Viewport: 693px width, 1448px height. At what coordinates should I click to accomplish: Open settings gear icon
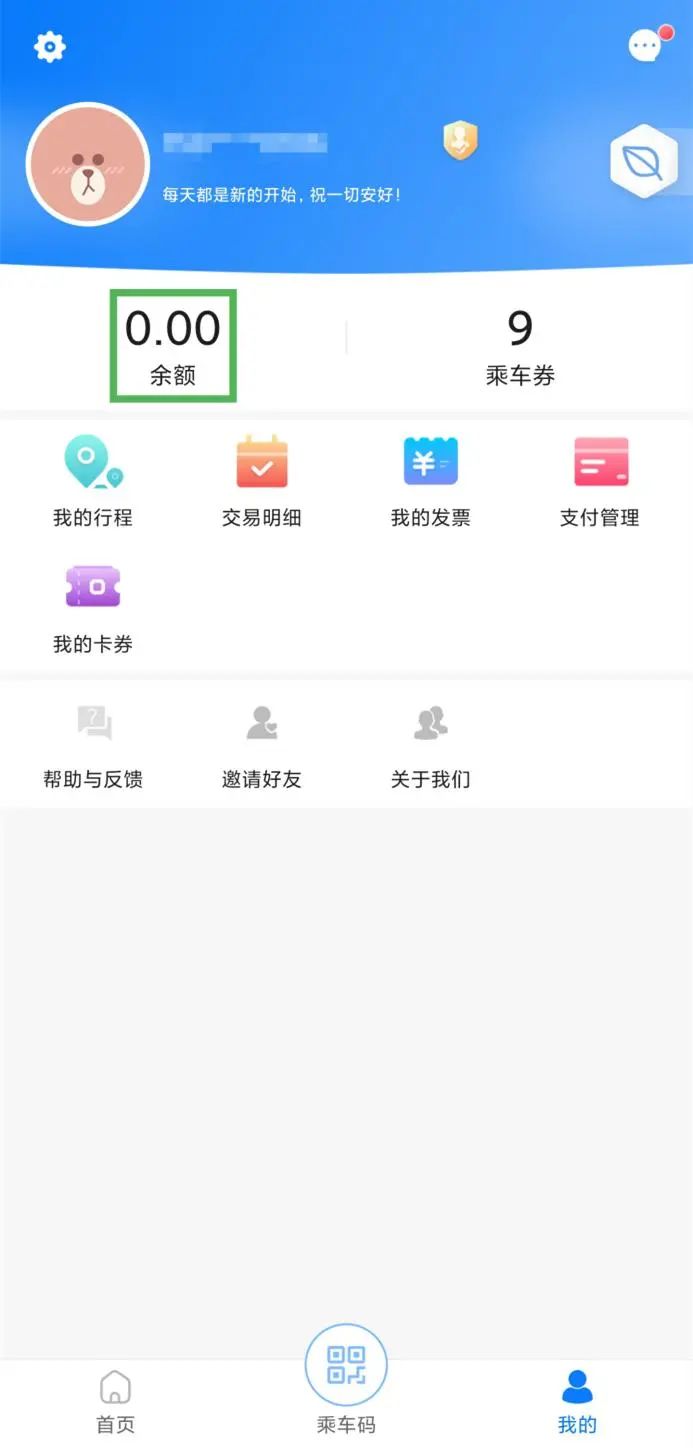point(49,46)
